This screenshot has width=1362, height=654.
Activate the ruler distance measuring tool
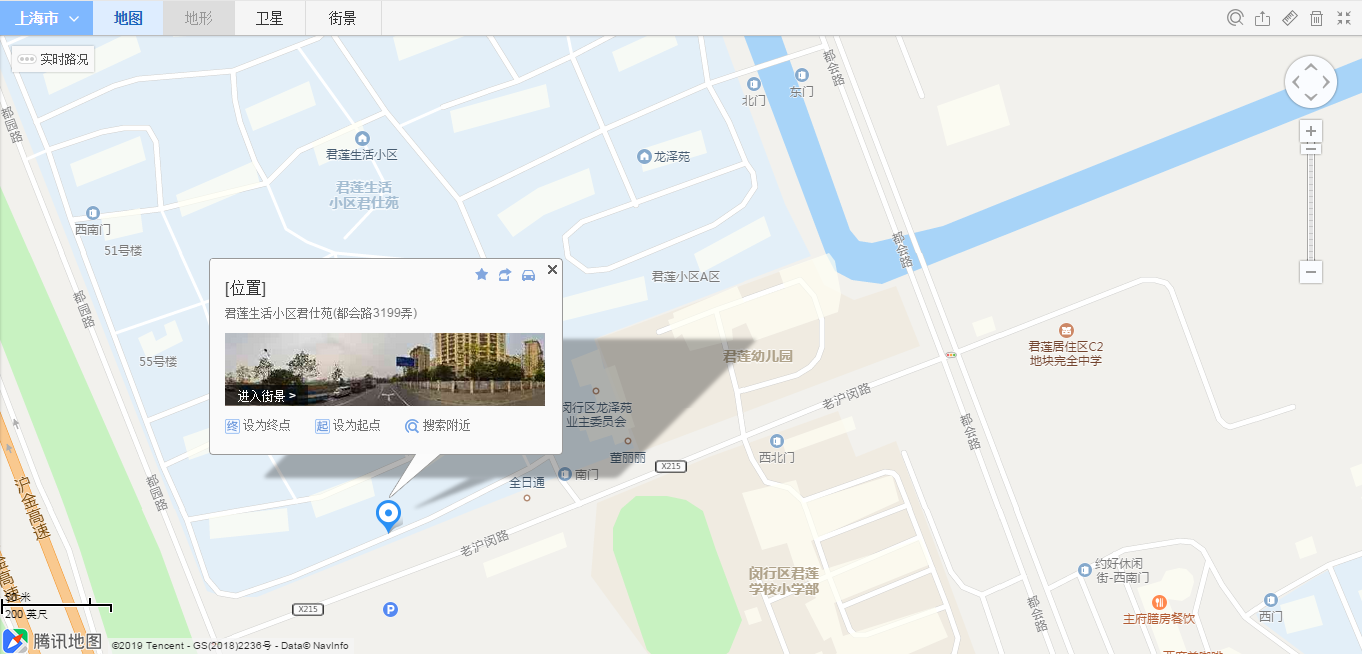click(x=1290, y=18)
